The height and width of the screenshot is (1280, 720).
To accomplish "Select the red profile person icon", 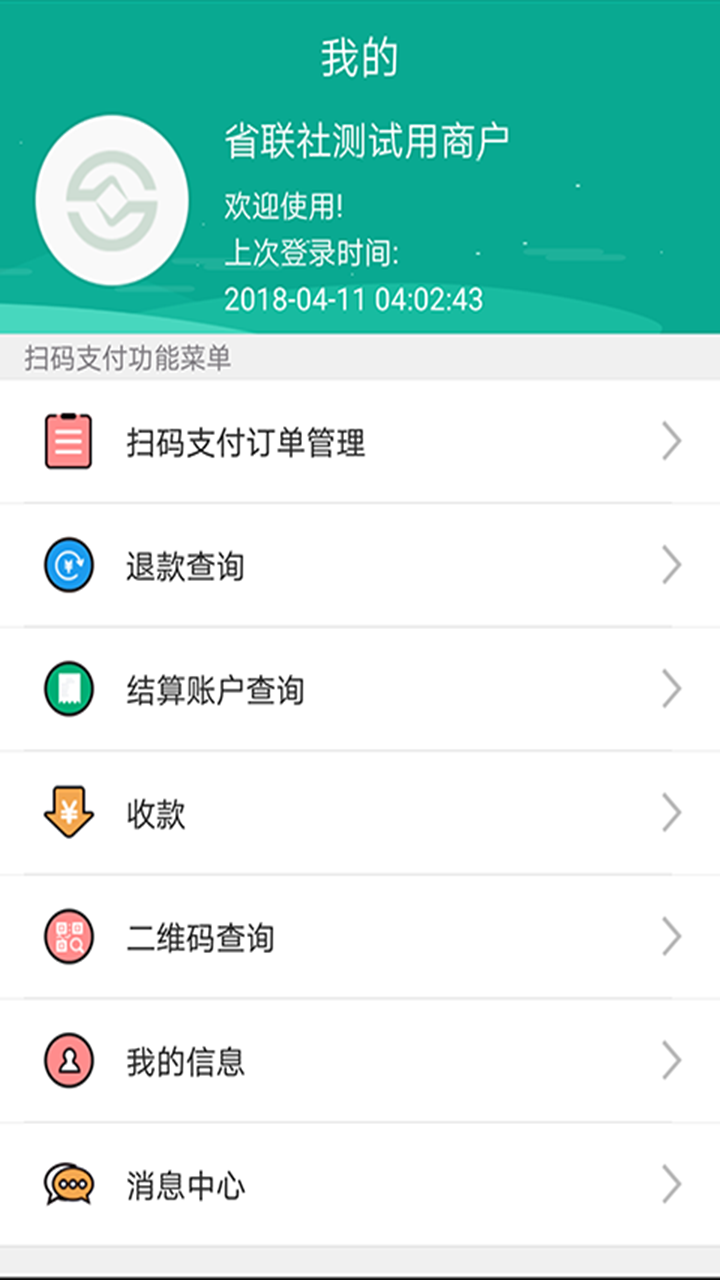I will click(x=68, y=1061).
